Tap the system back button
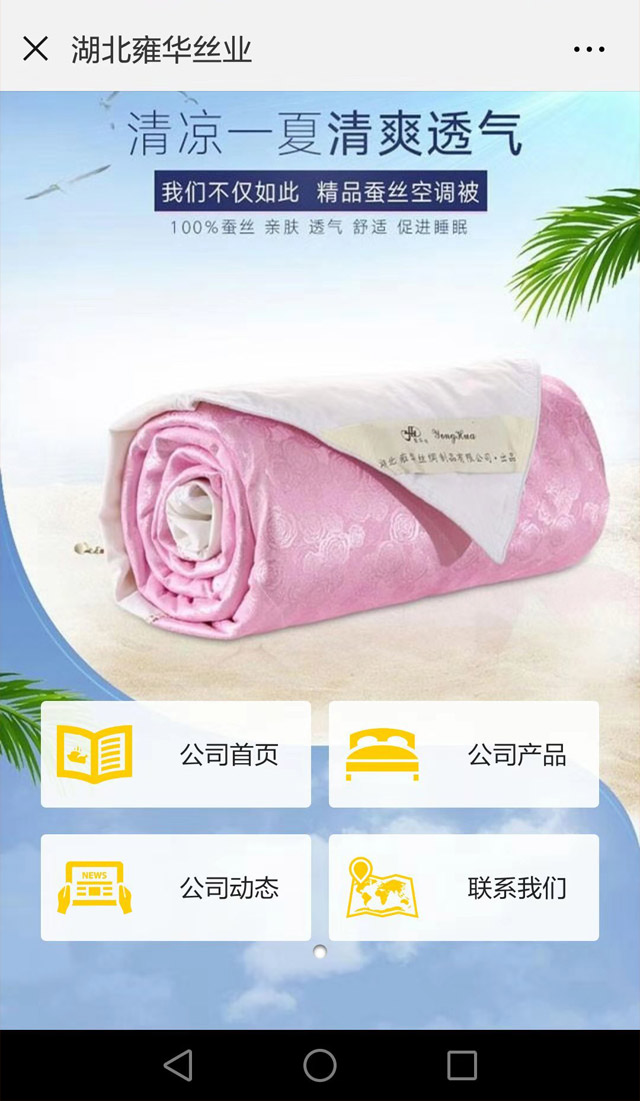 coord(178,1065)
